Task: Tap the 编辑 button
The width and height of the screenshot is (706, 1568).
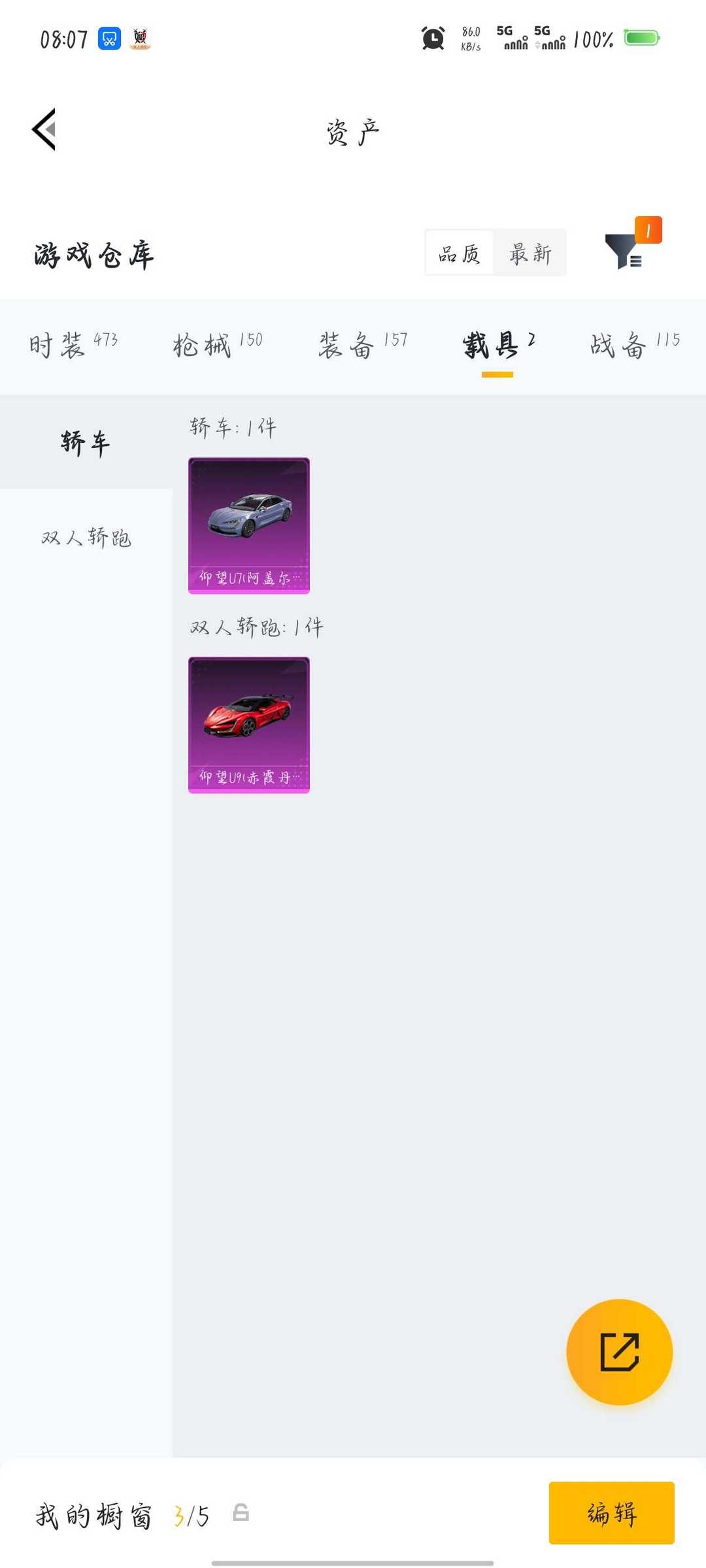Action: click(x=611, y=1513)
